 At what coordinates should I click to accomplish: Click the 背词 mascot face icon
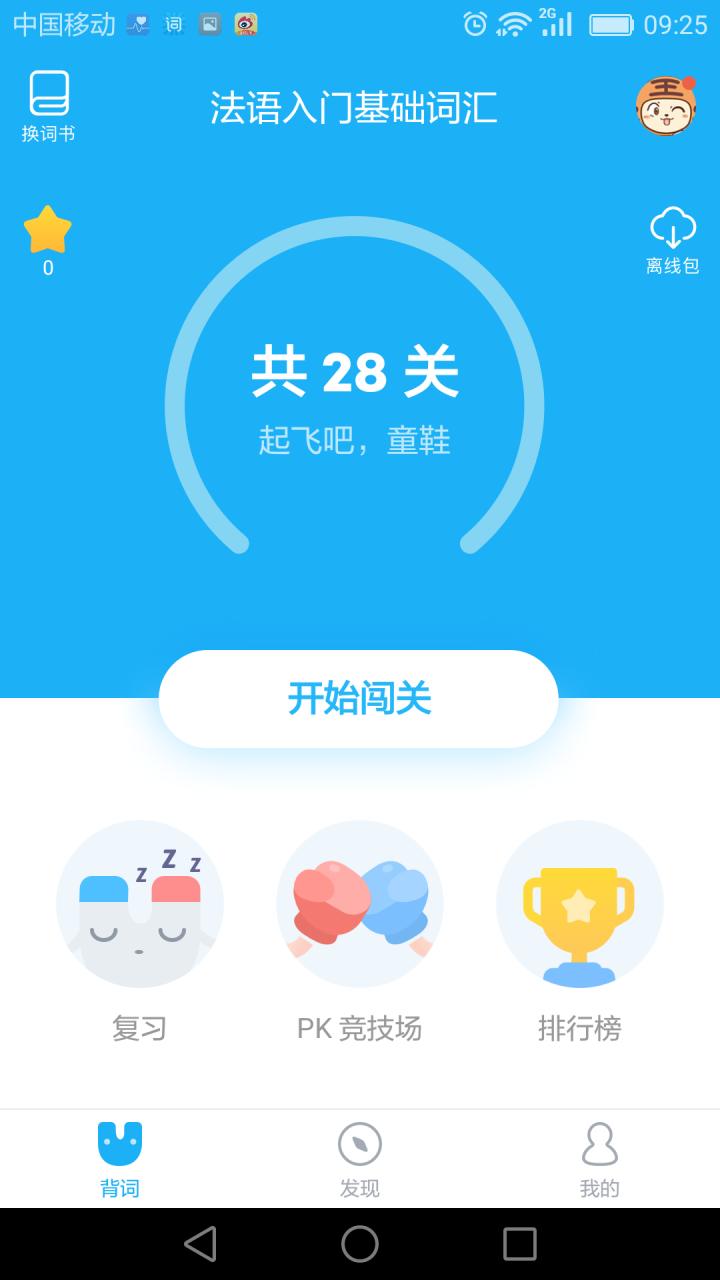point(119,1143)
